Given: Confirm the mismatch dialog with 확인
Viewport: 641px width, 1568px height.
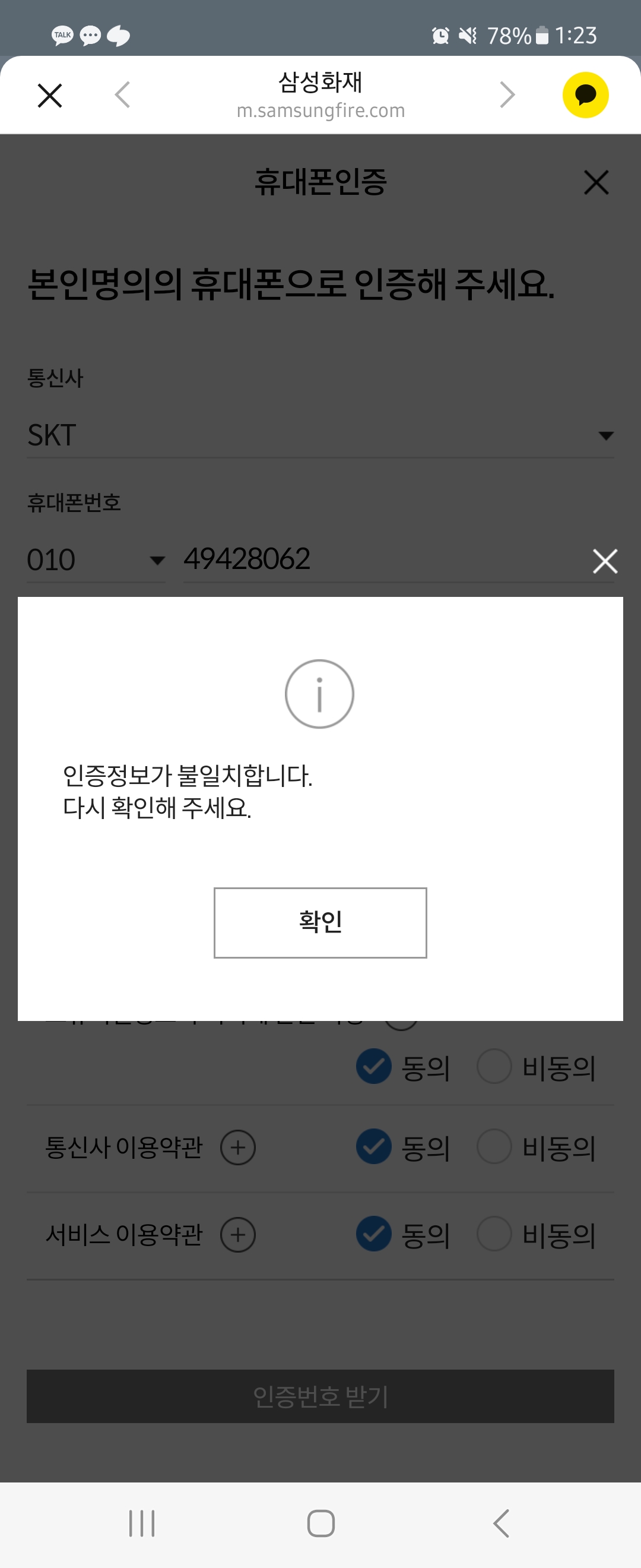Looking at the screenshot, I should click(320, 922).
